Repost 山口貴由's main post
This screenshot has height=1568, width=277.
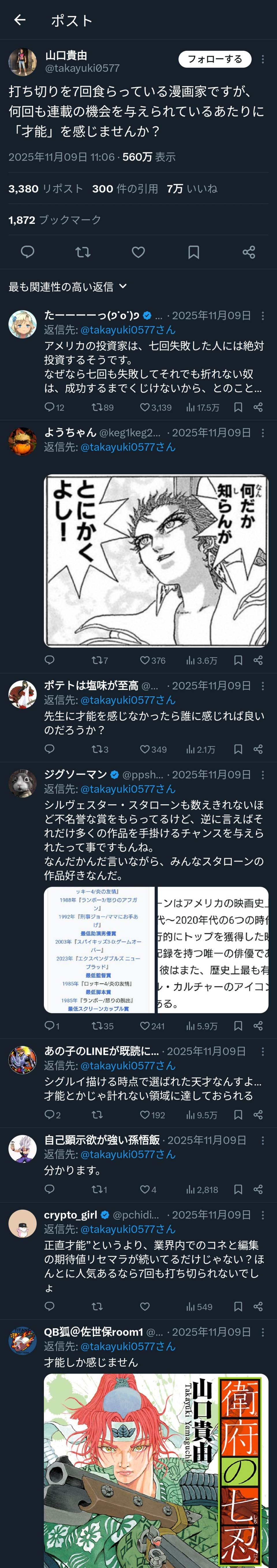click(x=83, y=252)
